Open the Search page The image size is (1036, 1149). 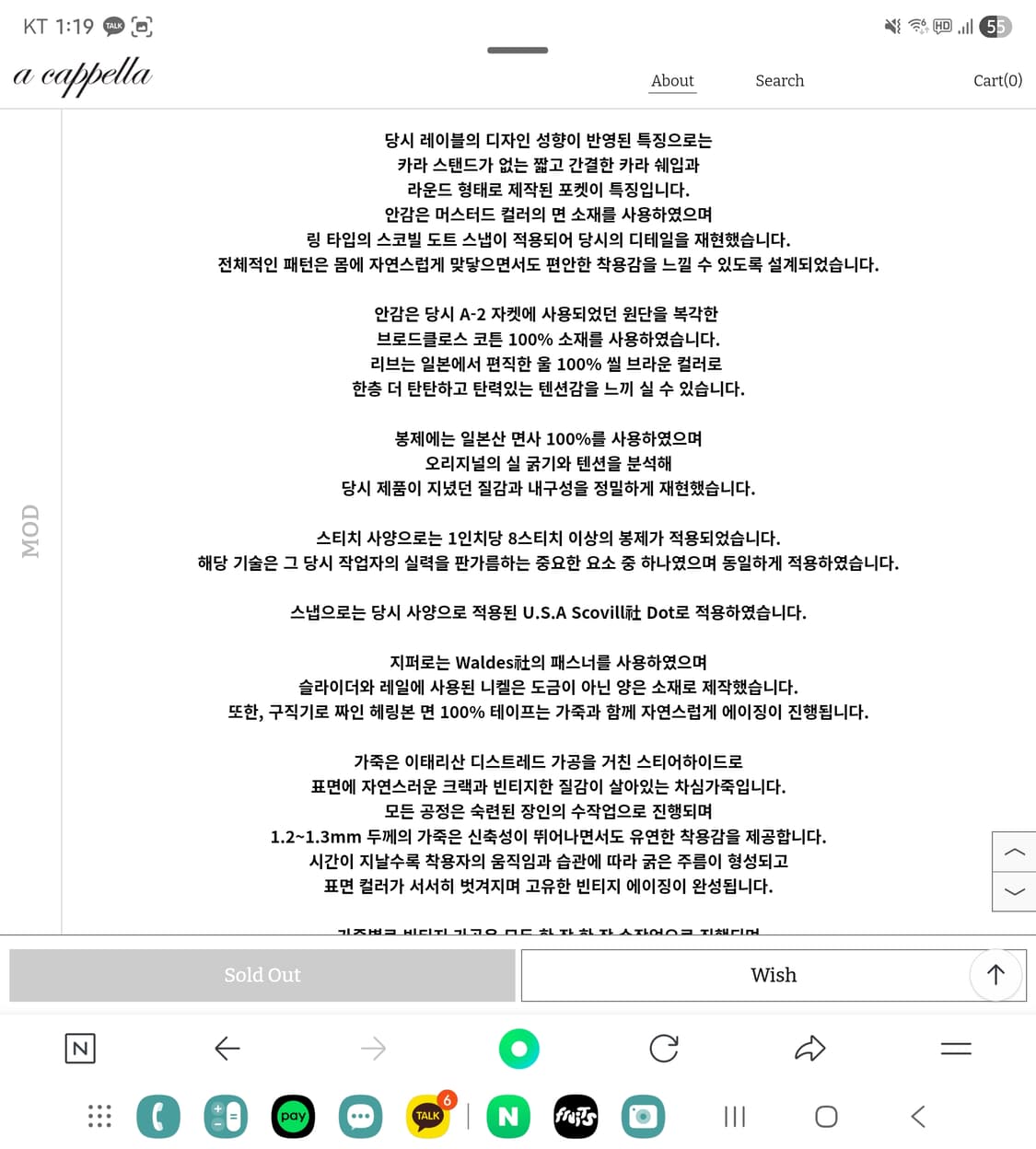point(779,81)
